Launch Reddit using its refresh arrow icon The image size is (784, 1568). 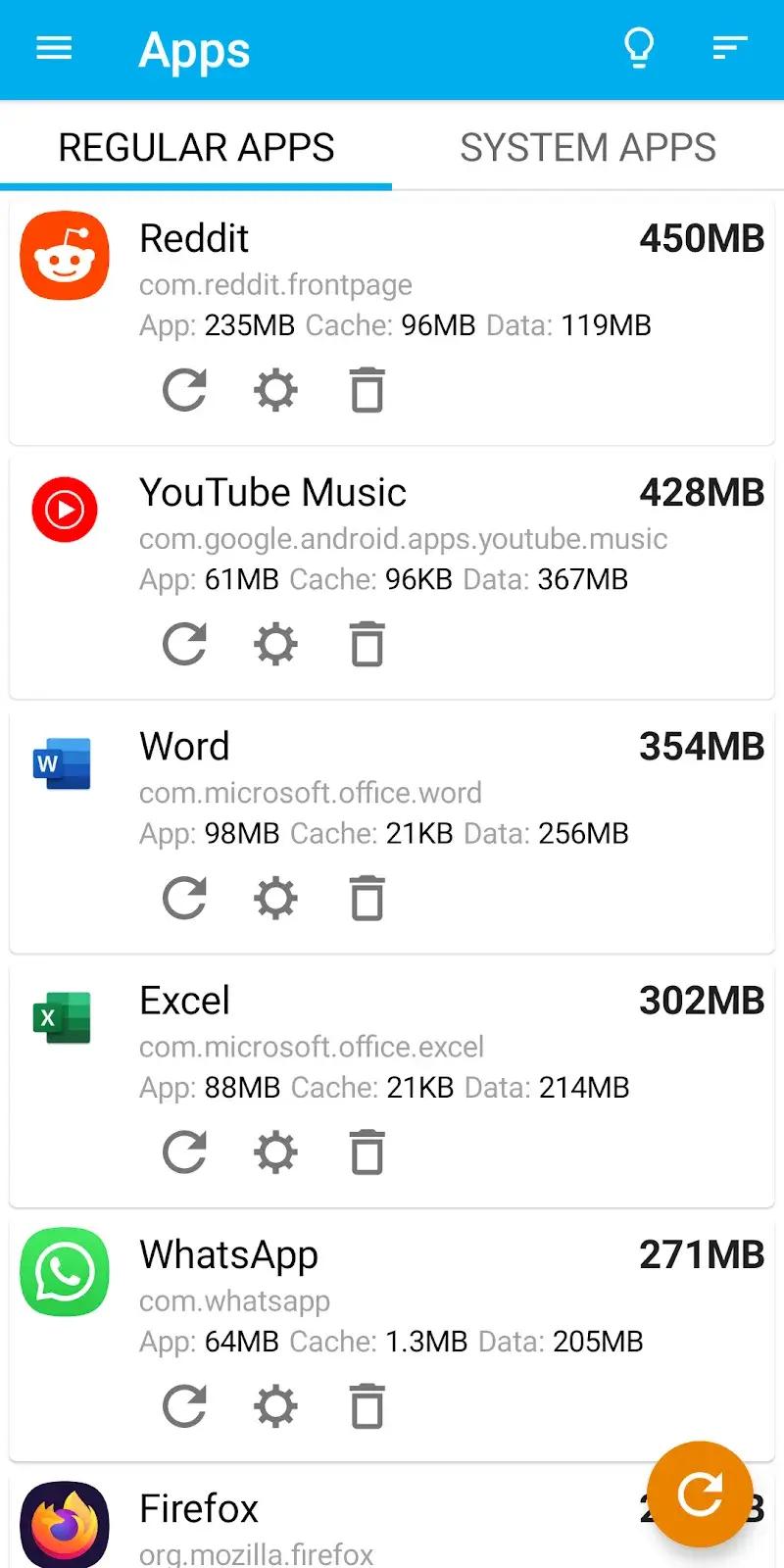(x=183, y=389)
